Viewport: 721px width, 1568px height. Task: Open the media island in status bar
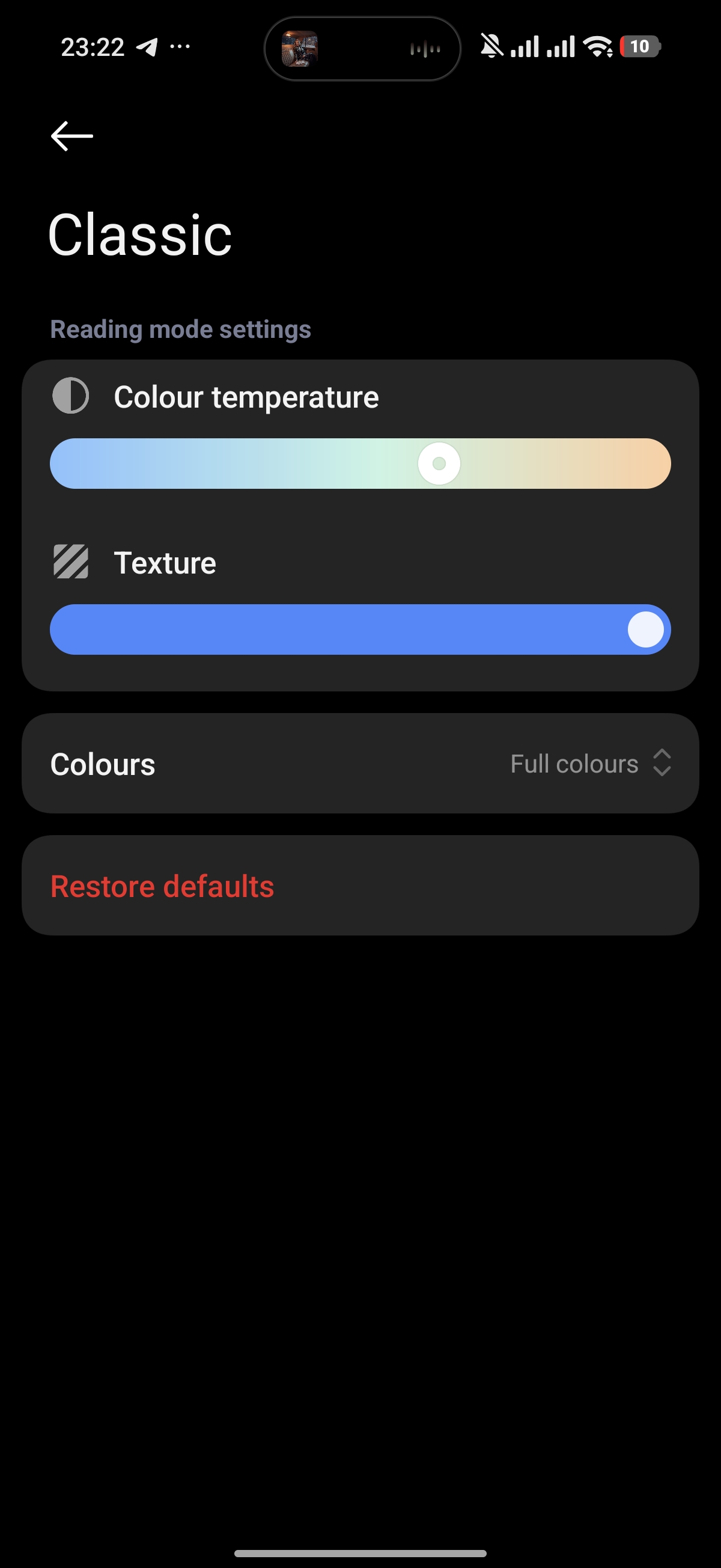(362, 48)
